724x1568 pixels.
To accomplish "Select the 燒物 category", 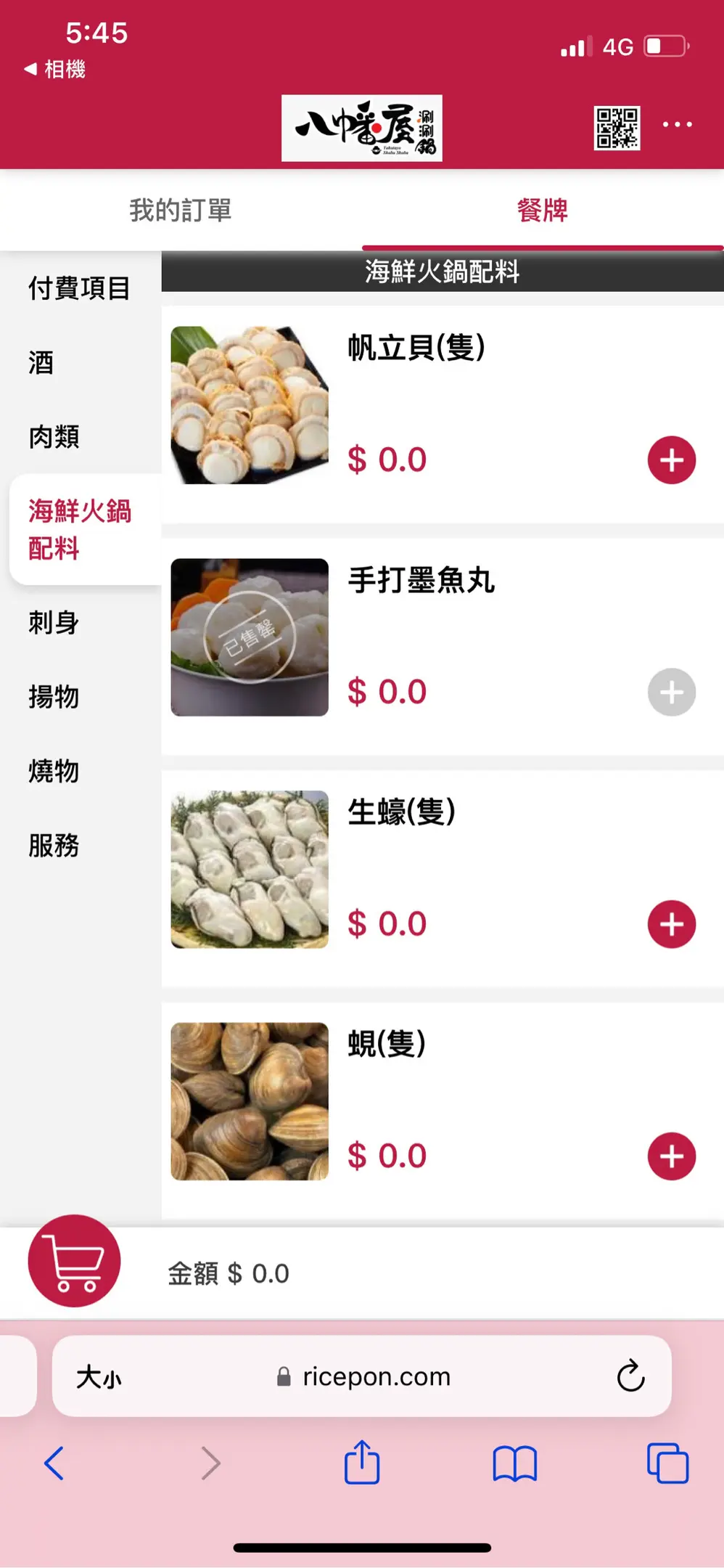I will click(x=54, y=771).
